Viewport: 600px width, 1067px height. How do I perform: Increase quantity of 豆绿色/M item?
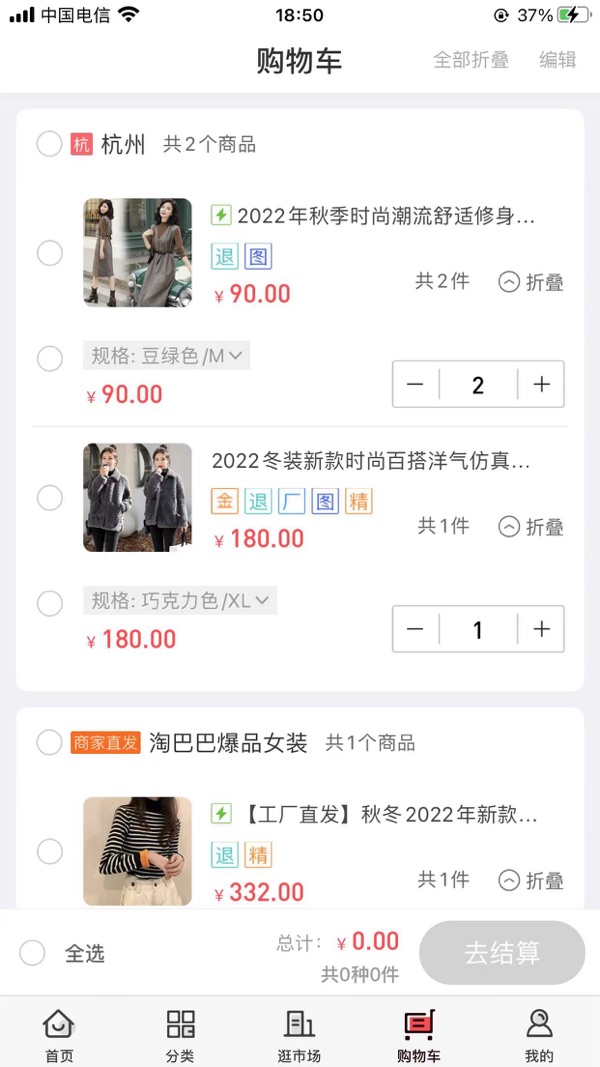[x=542, y=385]
